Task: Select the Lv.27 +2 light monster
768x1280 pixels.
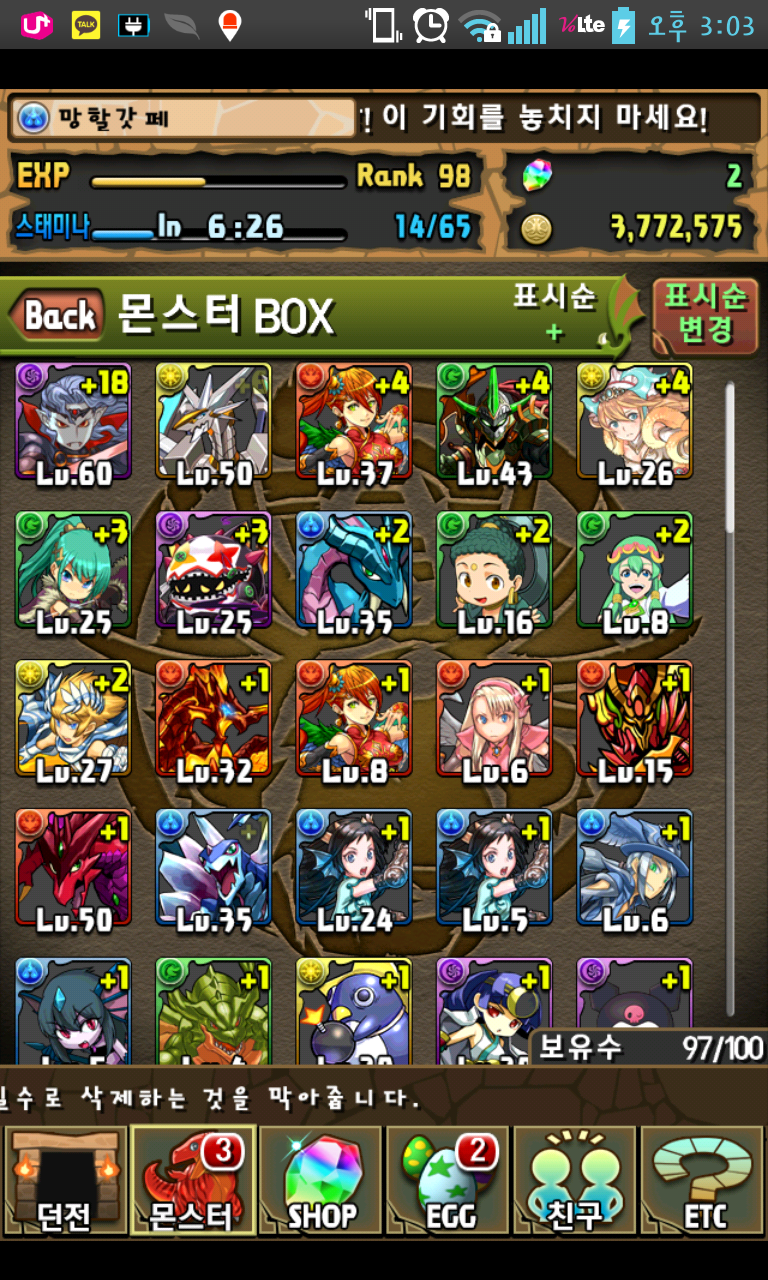Action: coord(73,719)
